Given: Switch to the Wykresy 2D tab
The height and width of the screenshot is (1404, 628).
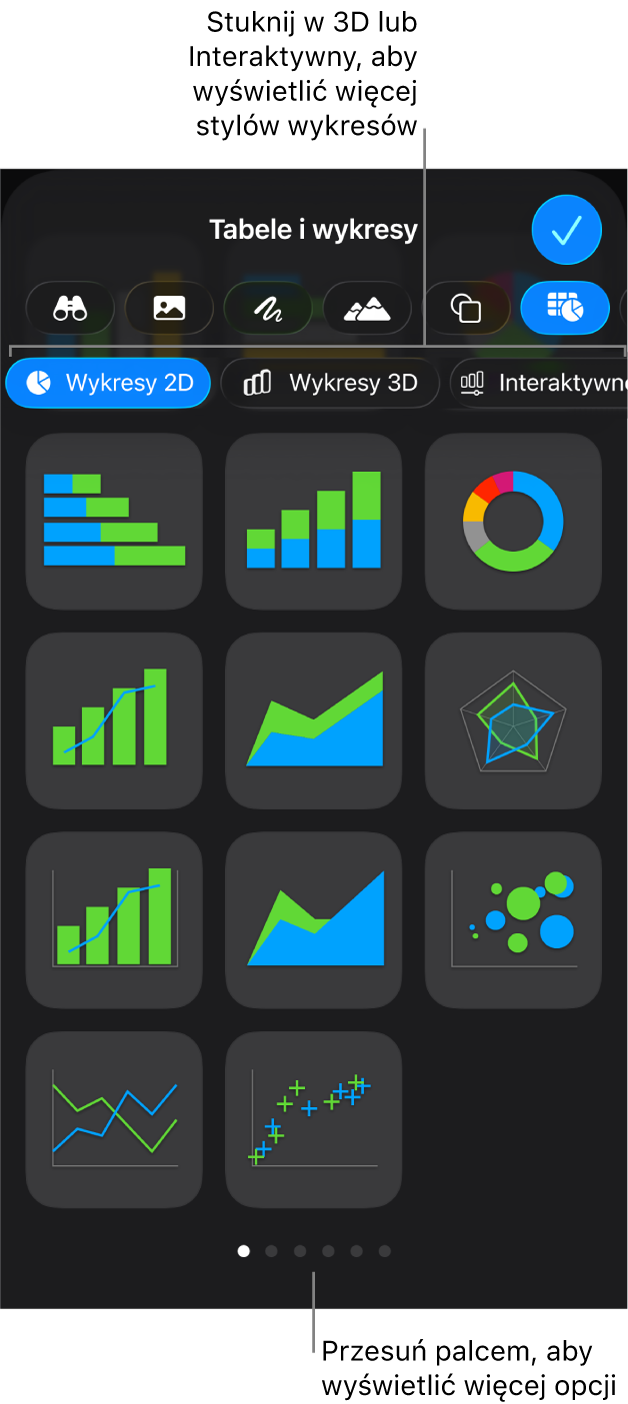Looking at the screenshot, I should (108, 383).
